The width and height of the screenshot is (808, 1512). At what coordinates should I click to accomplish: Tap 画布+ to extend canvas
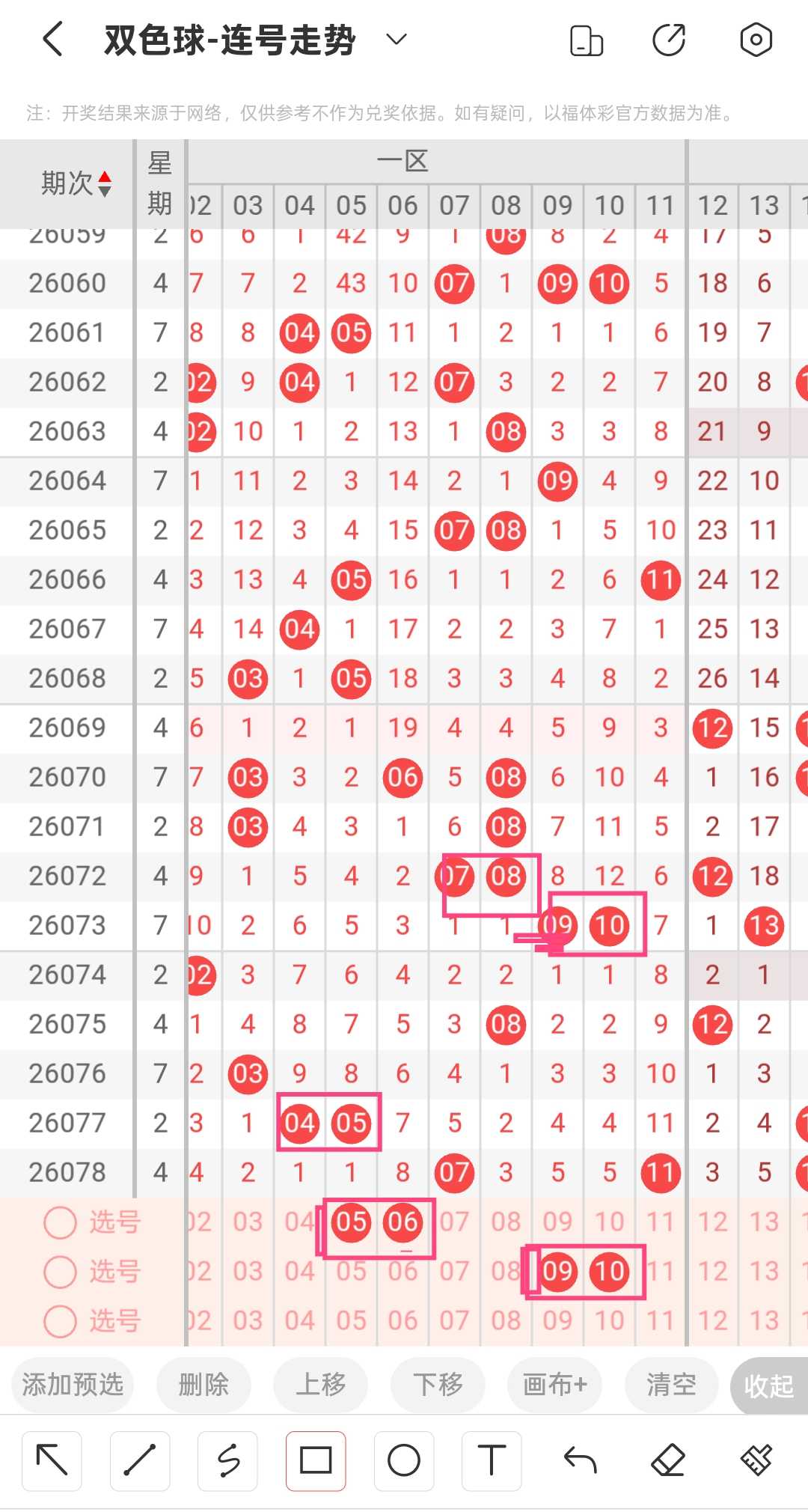pyautogui.click(x=554, y=1385)
